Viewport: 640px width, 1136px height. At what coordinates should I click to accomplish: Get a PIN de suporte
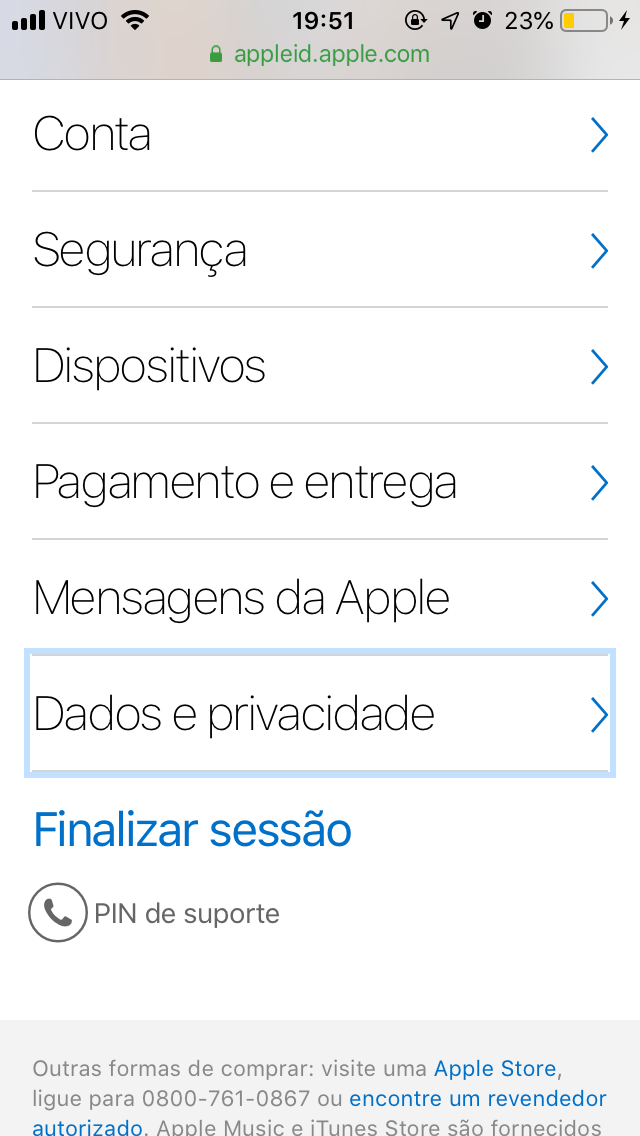(x=155, y=913)
